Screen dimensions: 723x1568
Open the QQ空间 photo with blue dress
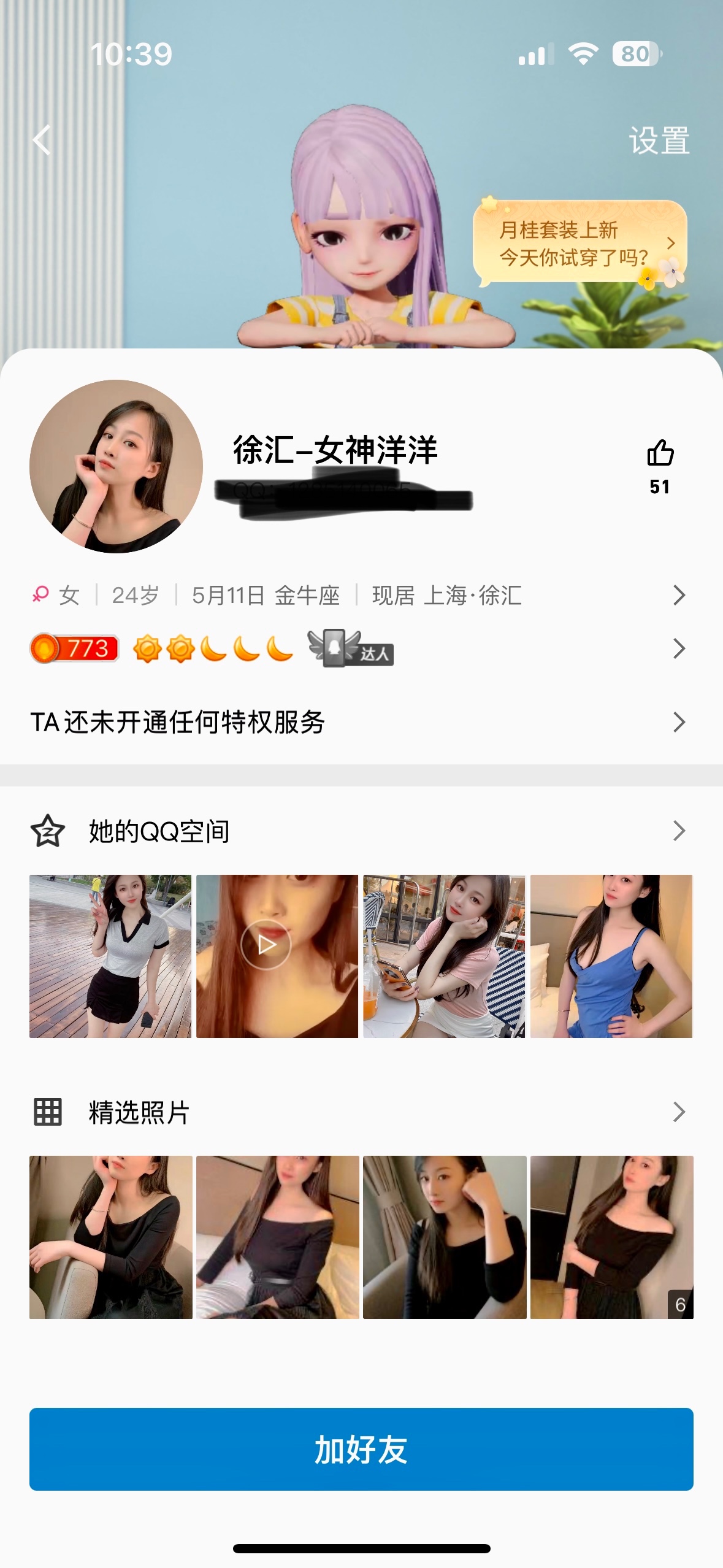[x=611, y=956]
